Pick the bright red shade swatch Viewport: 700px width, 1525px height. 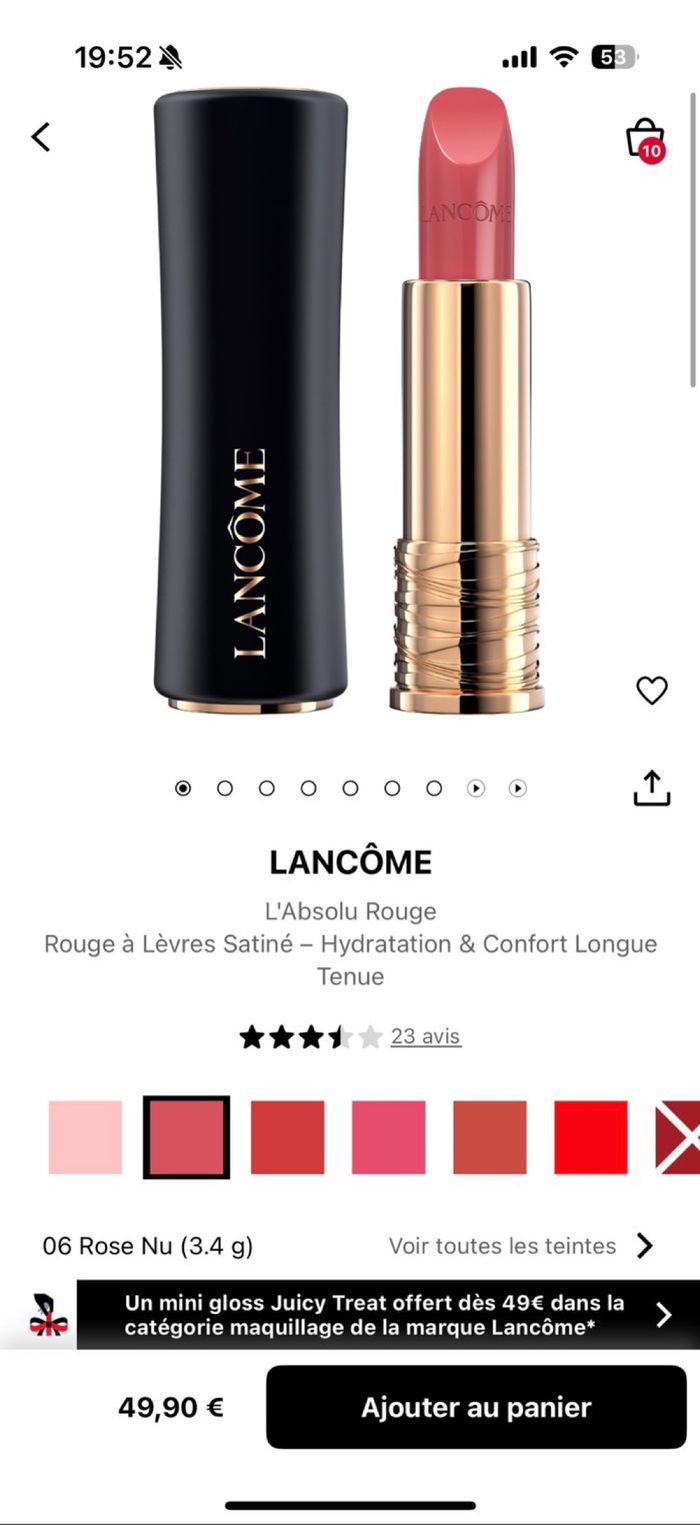[590, 1137]
